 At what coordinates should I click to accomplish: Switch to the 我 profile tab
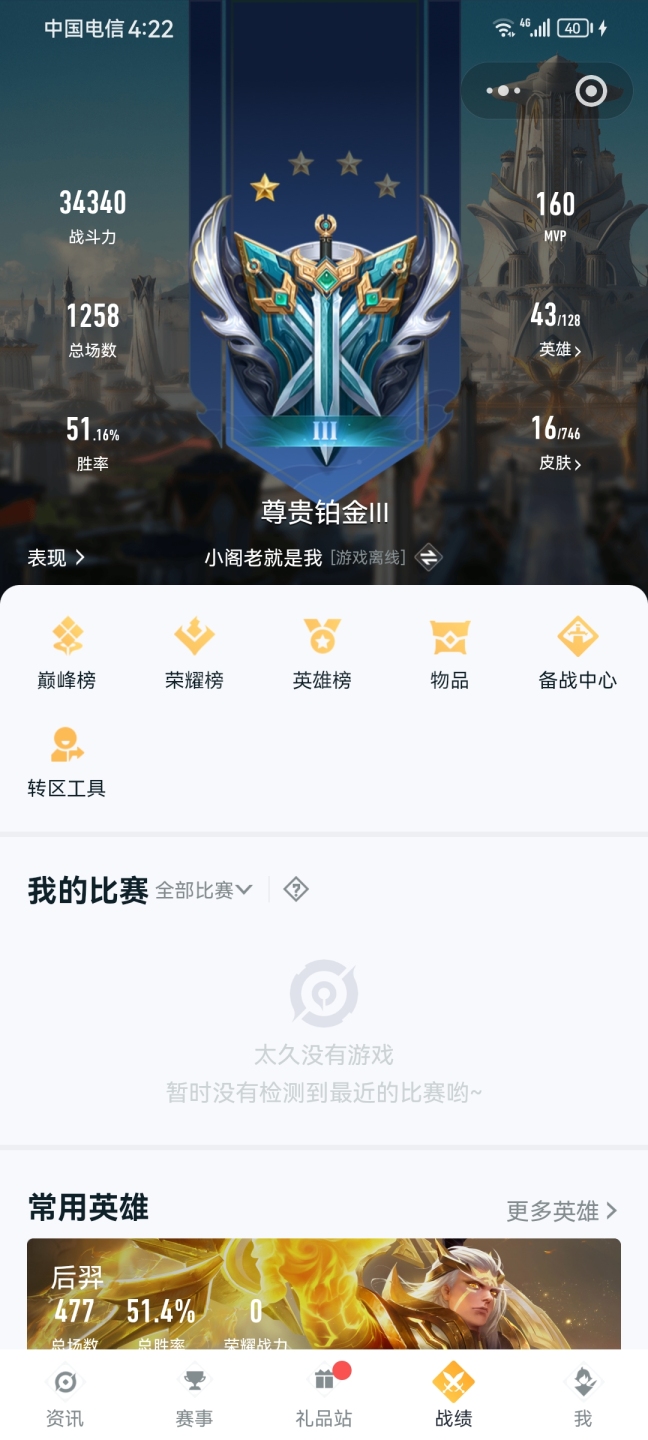tap(583, 1397)
